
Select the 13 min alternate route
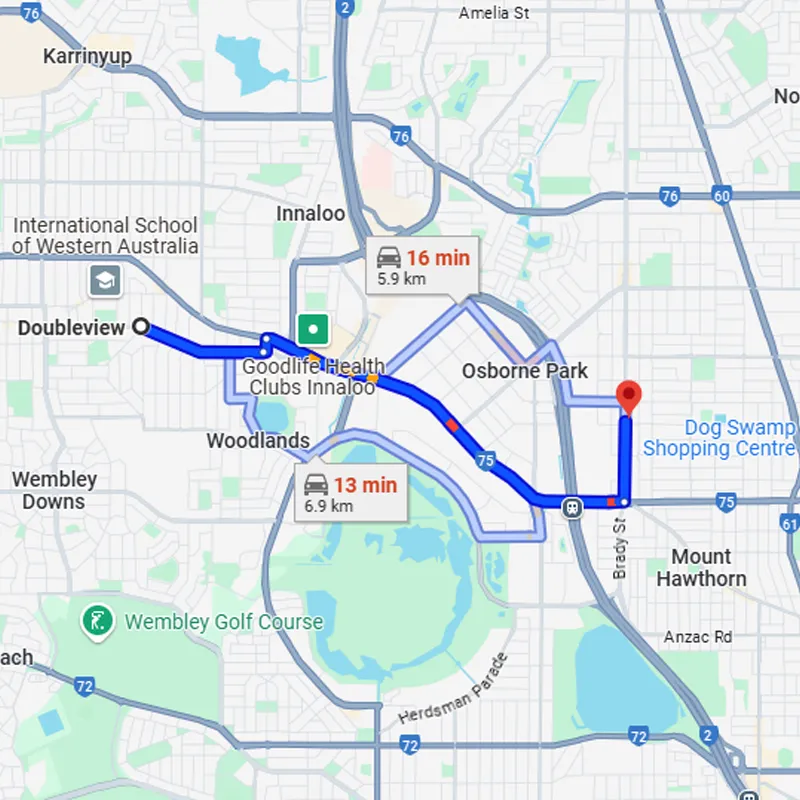tap(351, 494)
